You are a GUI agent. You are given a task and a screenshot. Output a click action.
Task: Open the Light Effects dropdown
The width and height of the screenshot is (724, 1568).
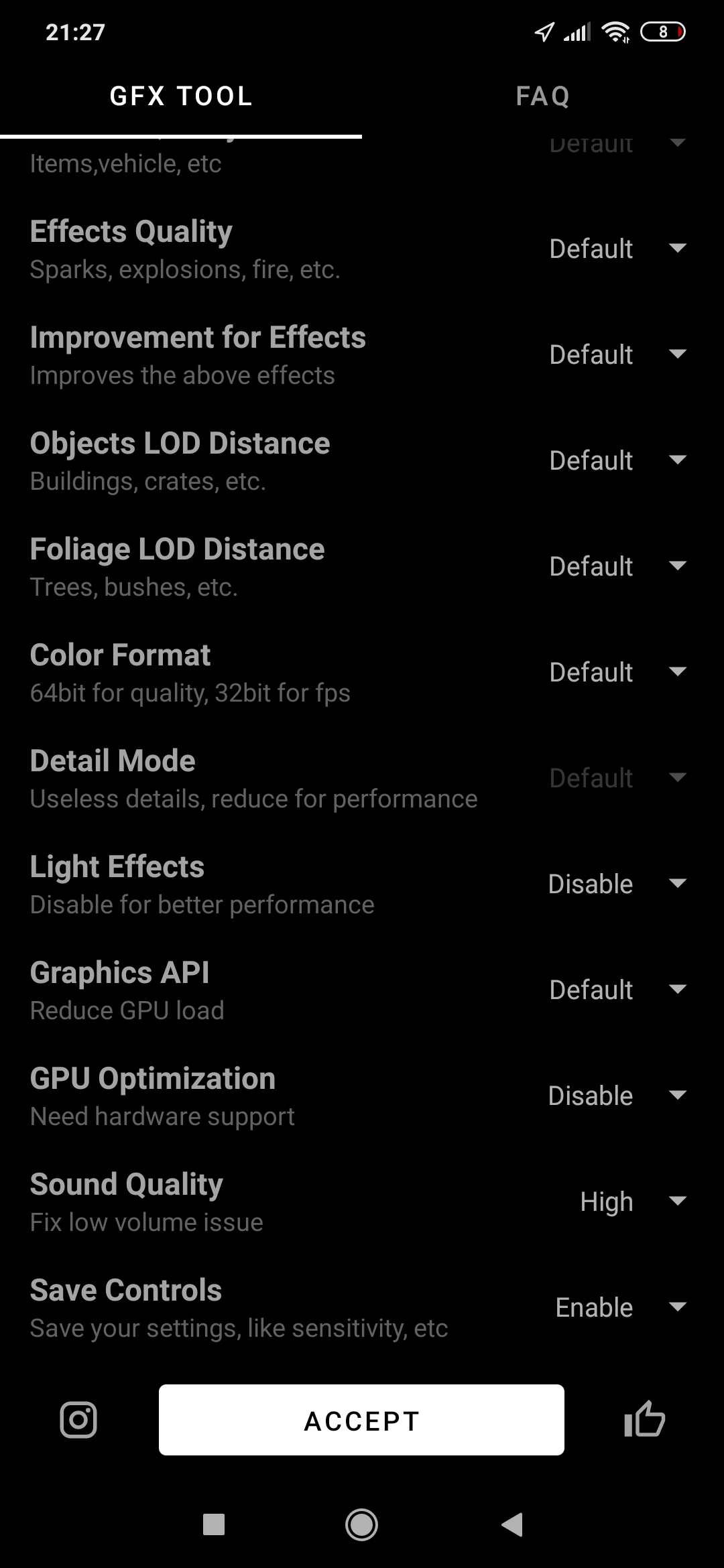coord(617,884)
